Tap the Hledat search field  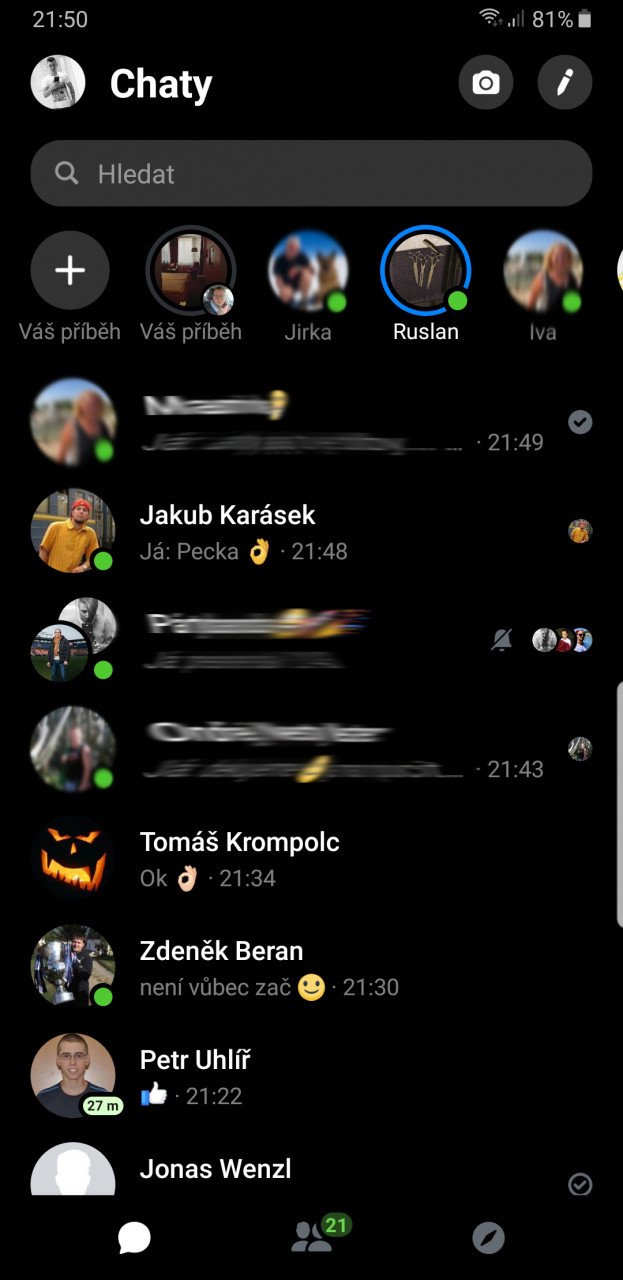pyautogui.click(x=311, y=173)
